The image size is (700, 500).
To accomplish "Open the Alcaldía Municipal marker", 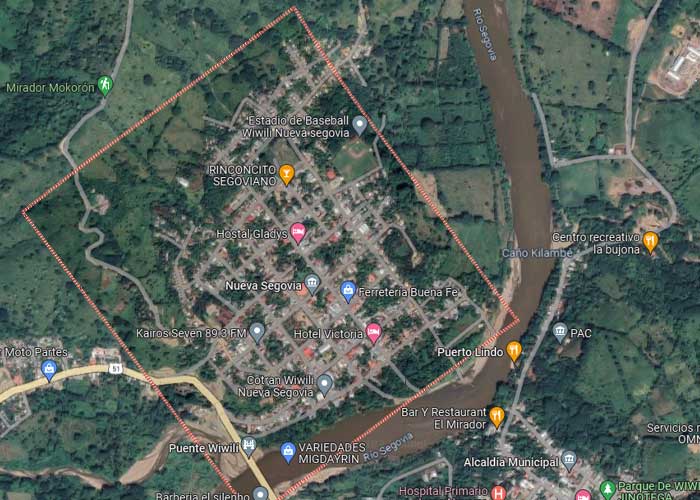I will (569, 461).
